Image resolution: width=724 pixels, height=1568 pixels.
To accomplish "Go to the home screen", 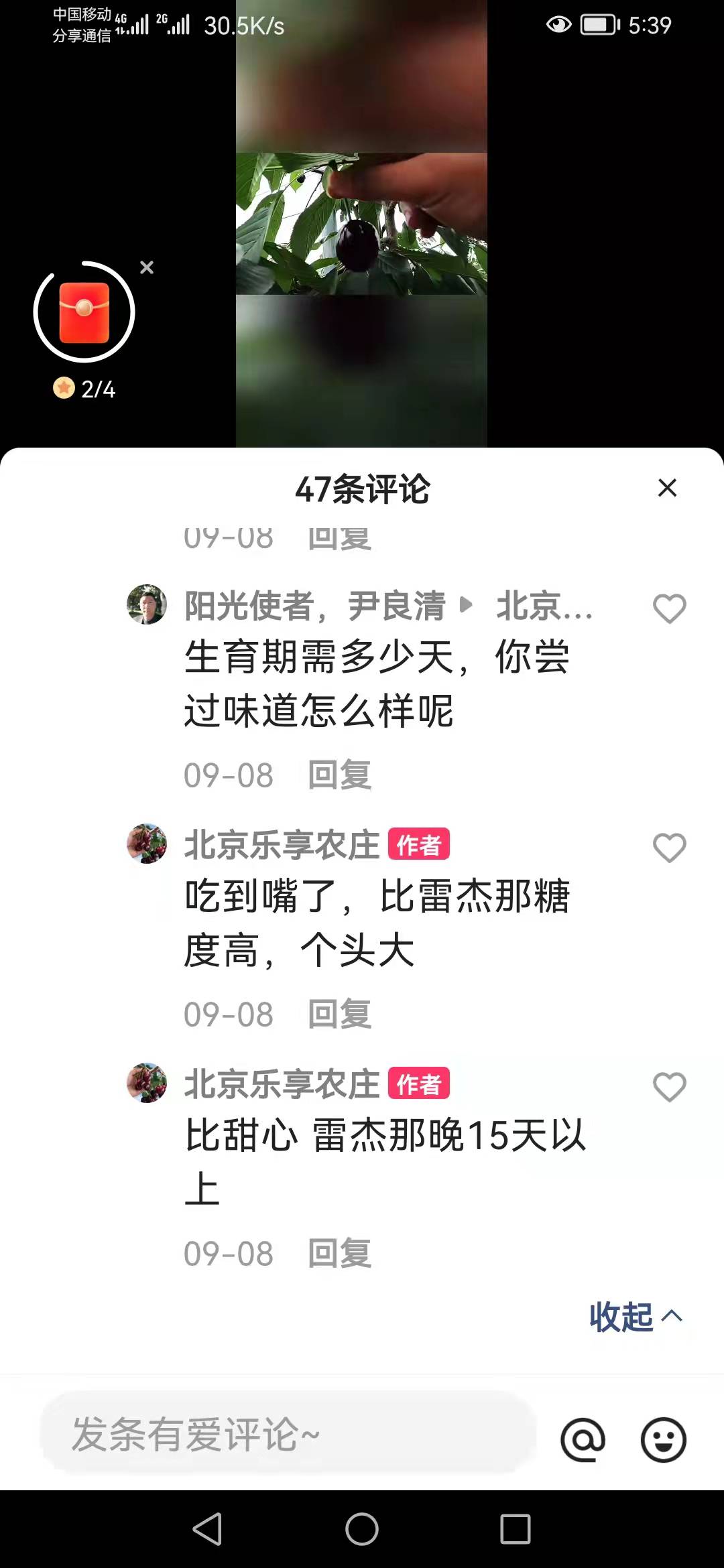I will (x=362, y=1528).
